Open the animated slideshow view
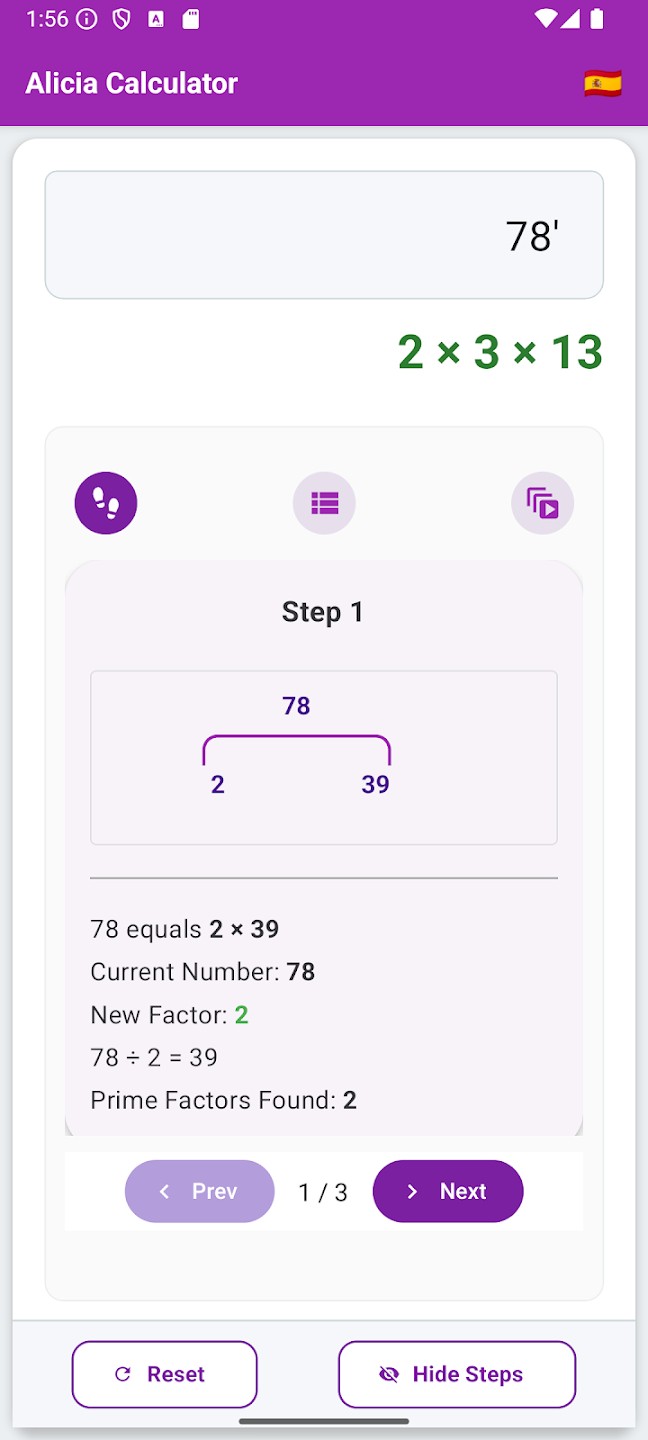 542,503
